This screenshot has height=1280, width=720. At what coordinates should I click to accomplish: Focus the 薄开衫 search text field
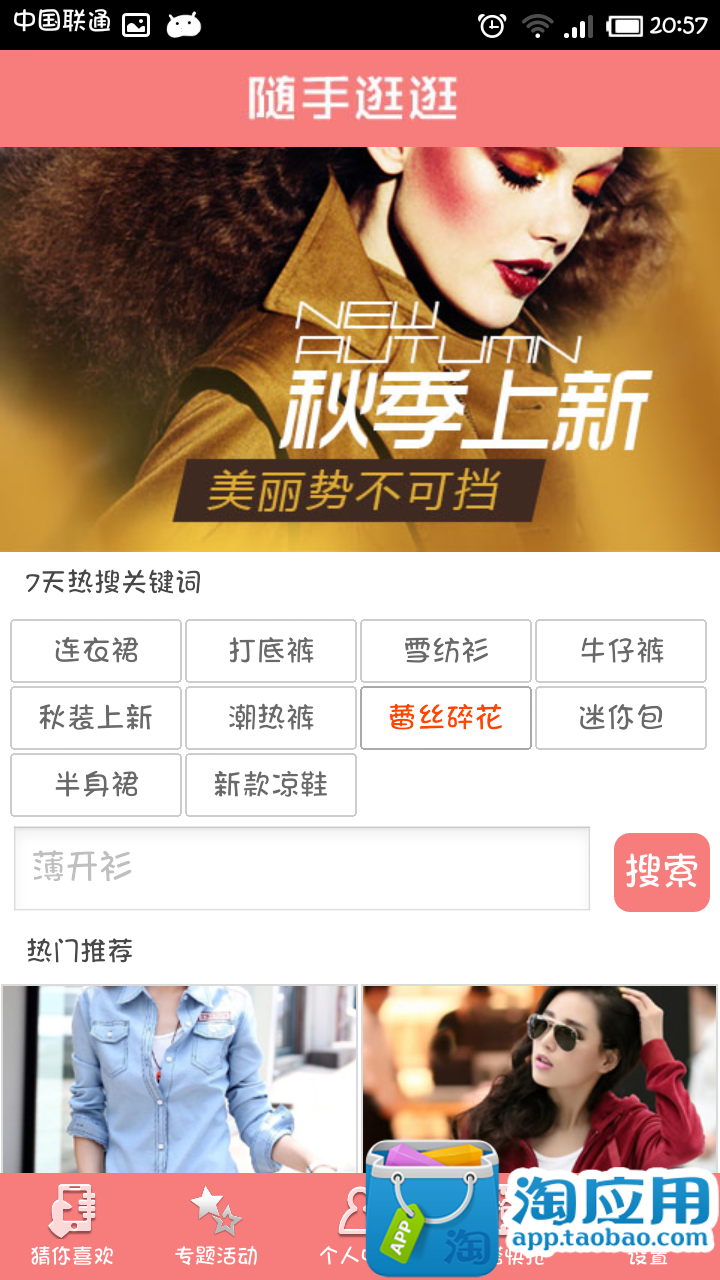tap(302, 868)
